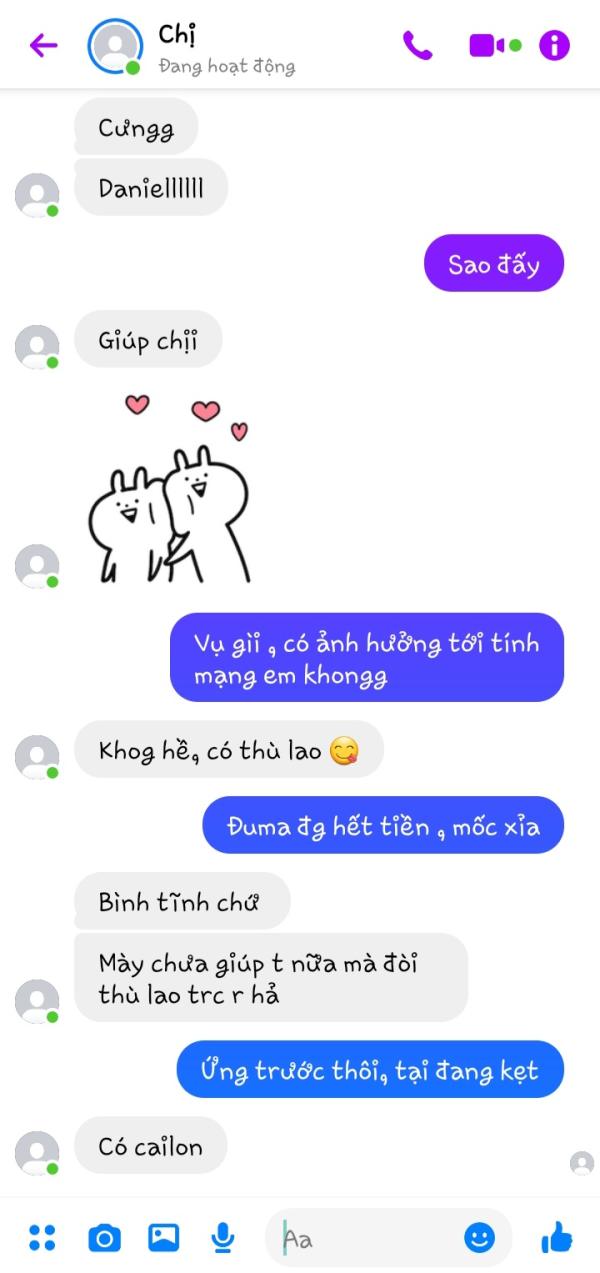Open the photo gallery picker
This screenshot has height=1273, width=600.
point(164,1237)
